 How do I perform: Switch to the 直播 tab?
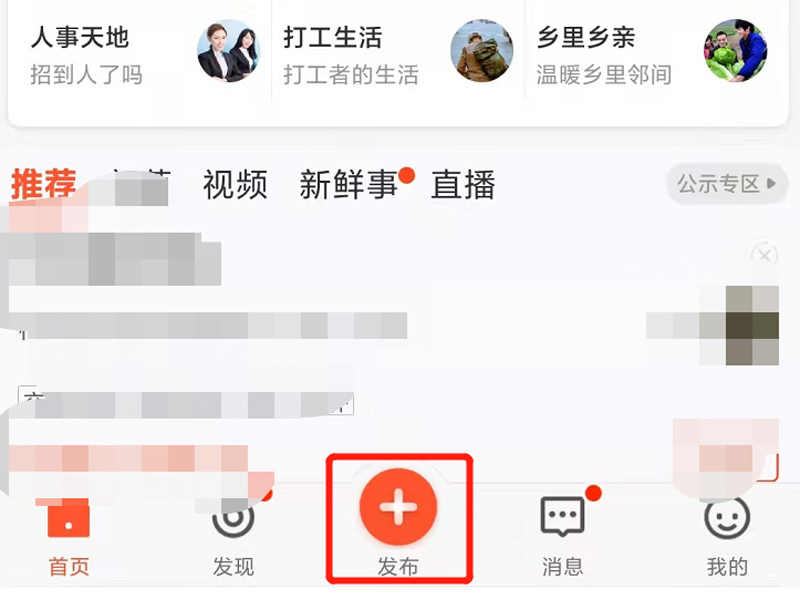[x=463, y=185]
